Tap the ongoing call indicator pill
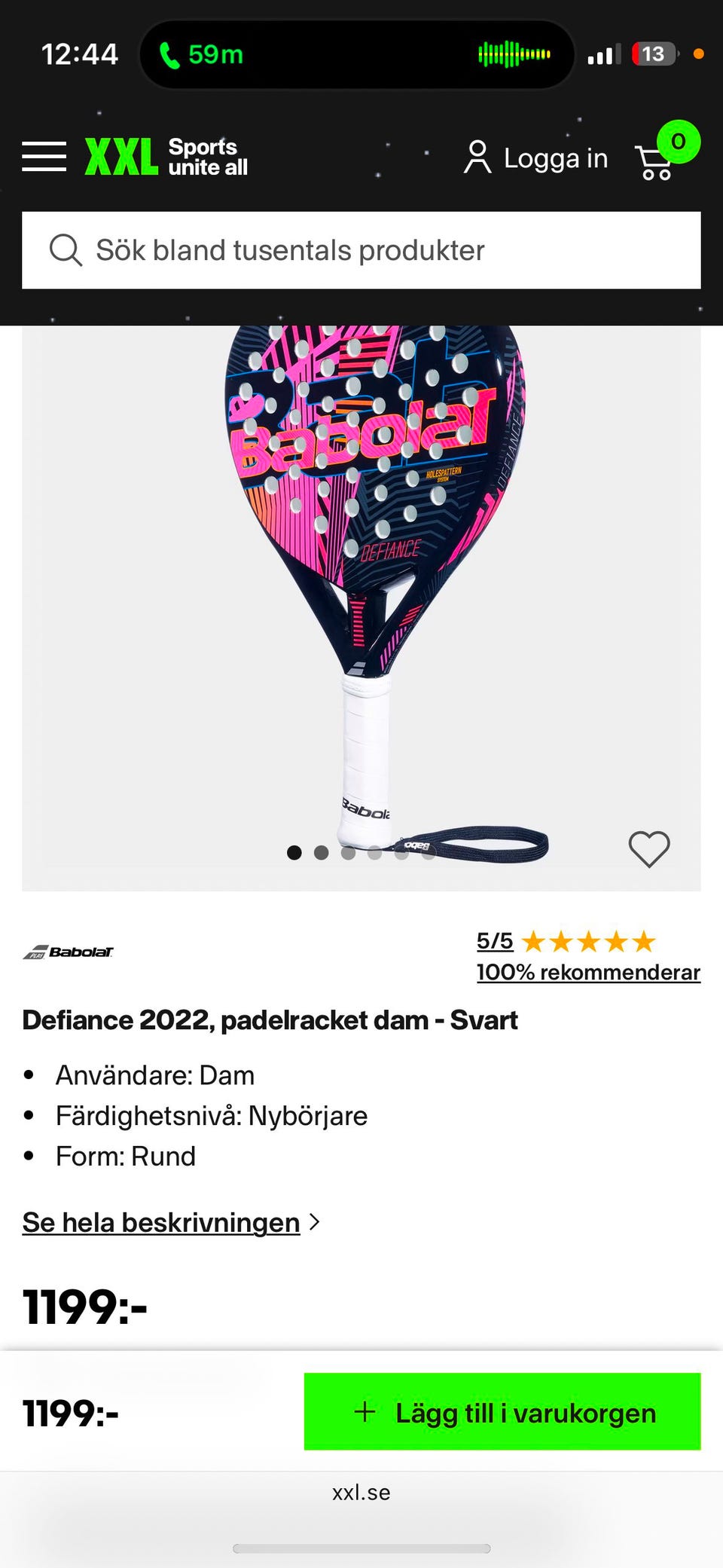 [x=357, y=54]
